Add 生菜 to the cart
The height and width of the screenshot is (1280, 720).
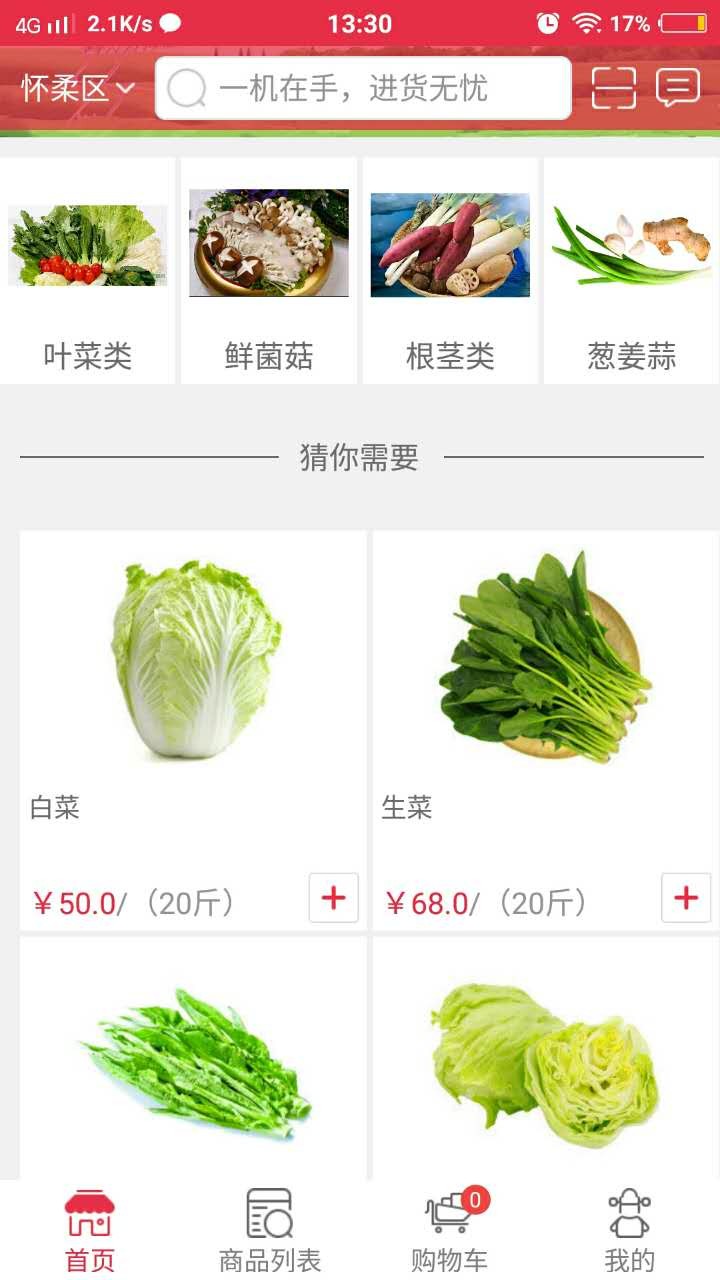click(x=686, y=898)
